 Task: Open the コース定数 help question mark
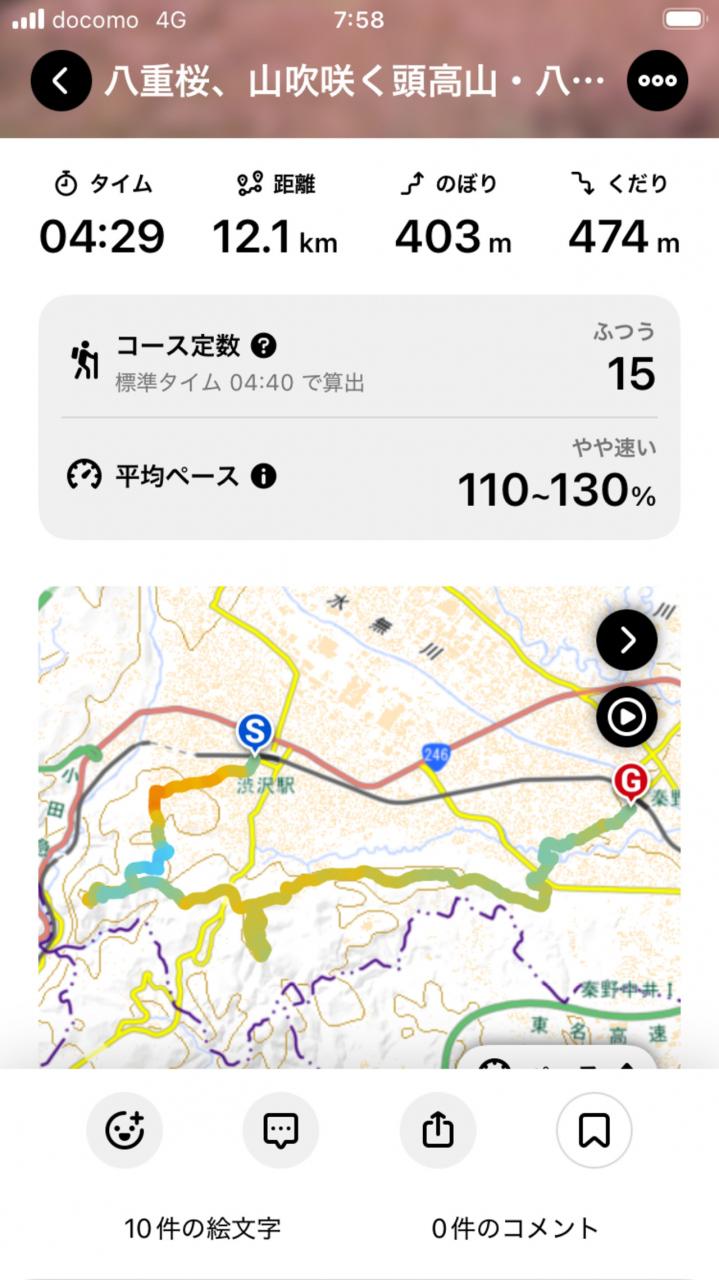coord(264,346)
